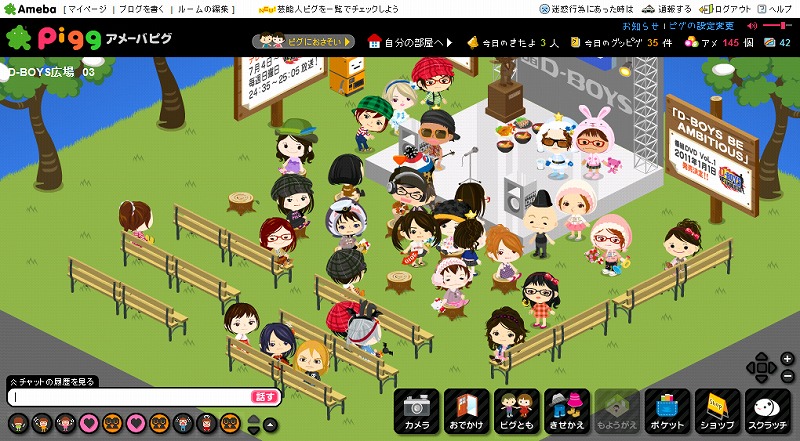Viewport: 800px width, 441px height.
Task: Open the ポケット pocket inventory
Action: 665,412
